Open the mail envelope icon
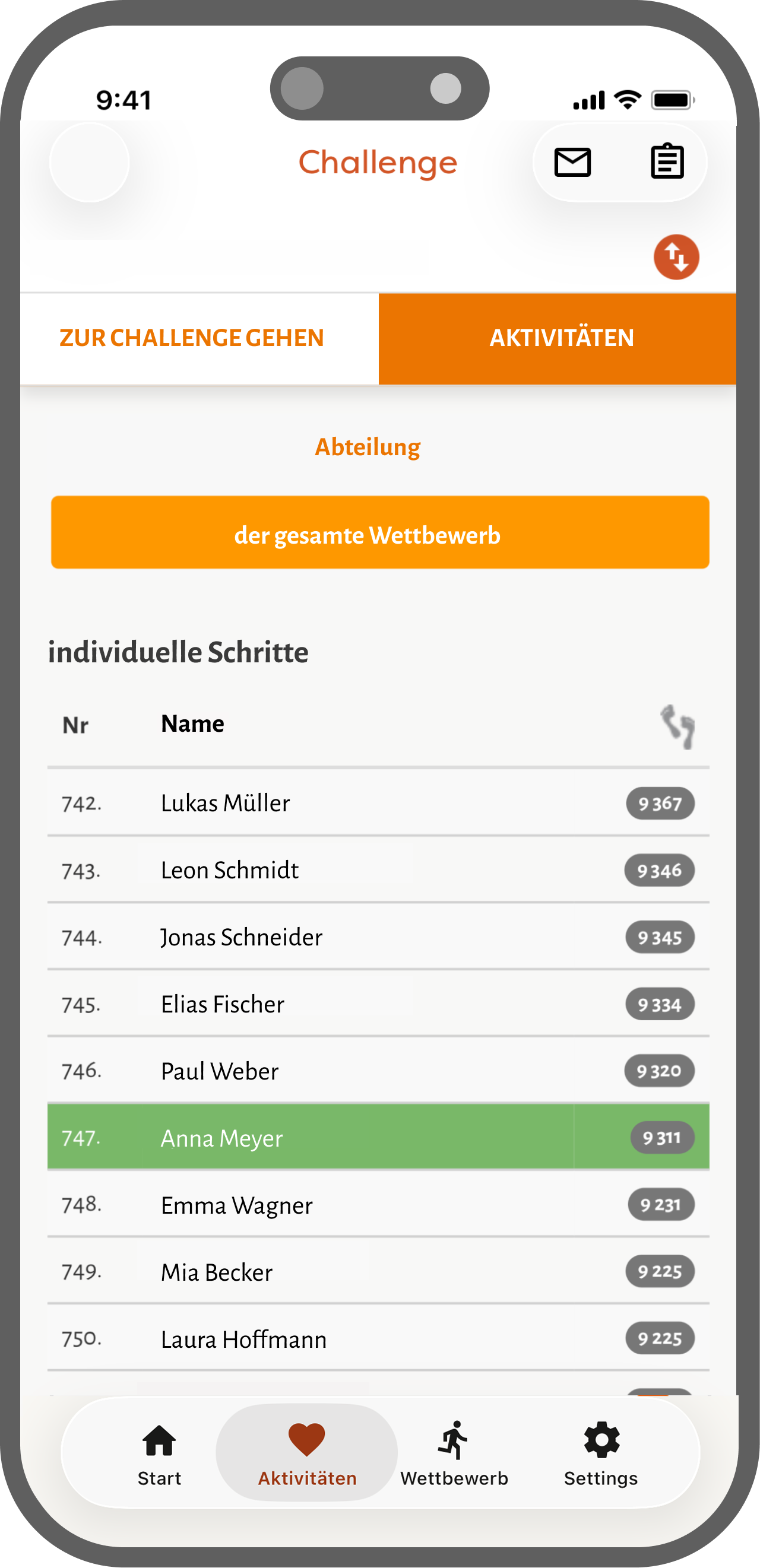This screenshot has height=1568, width=760. [572, 163]
